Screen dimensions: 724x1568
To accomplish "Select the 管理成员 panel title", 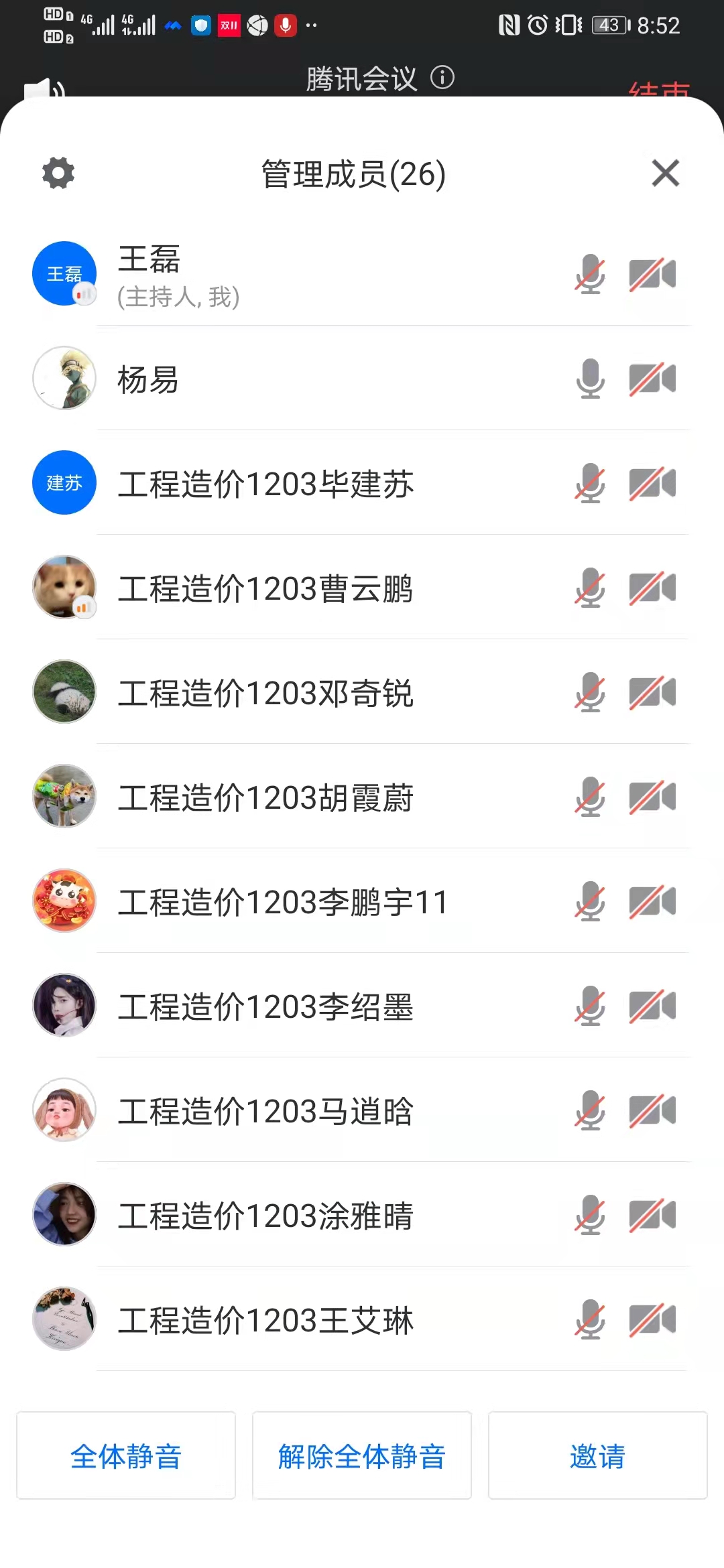I will click(352, 174).
